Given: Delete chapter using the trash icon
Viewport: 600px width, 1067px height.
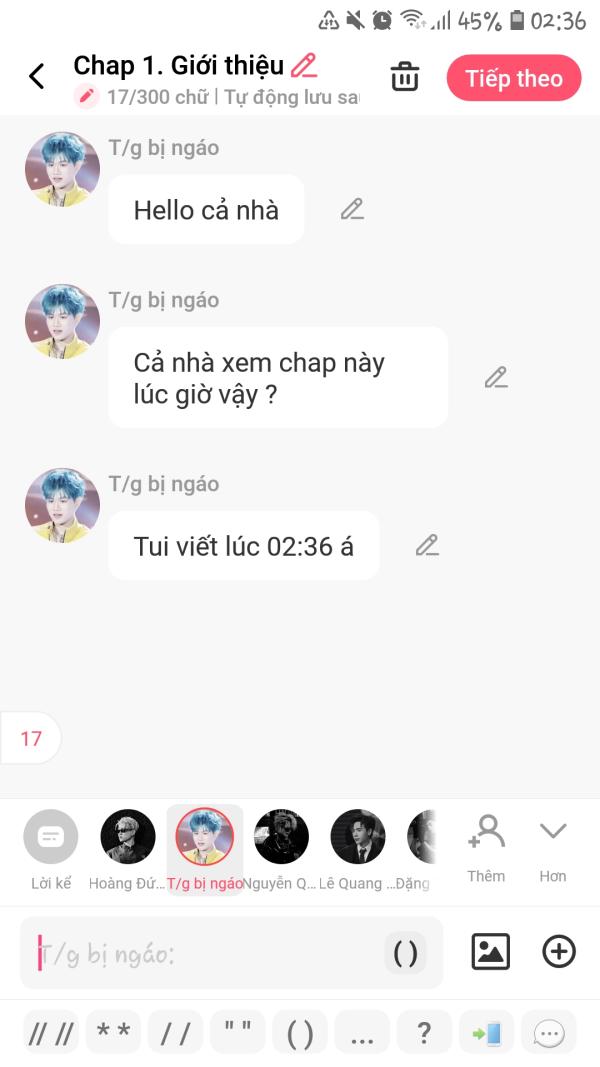Looking at the screenshot, I should (404, 77).
